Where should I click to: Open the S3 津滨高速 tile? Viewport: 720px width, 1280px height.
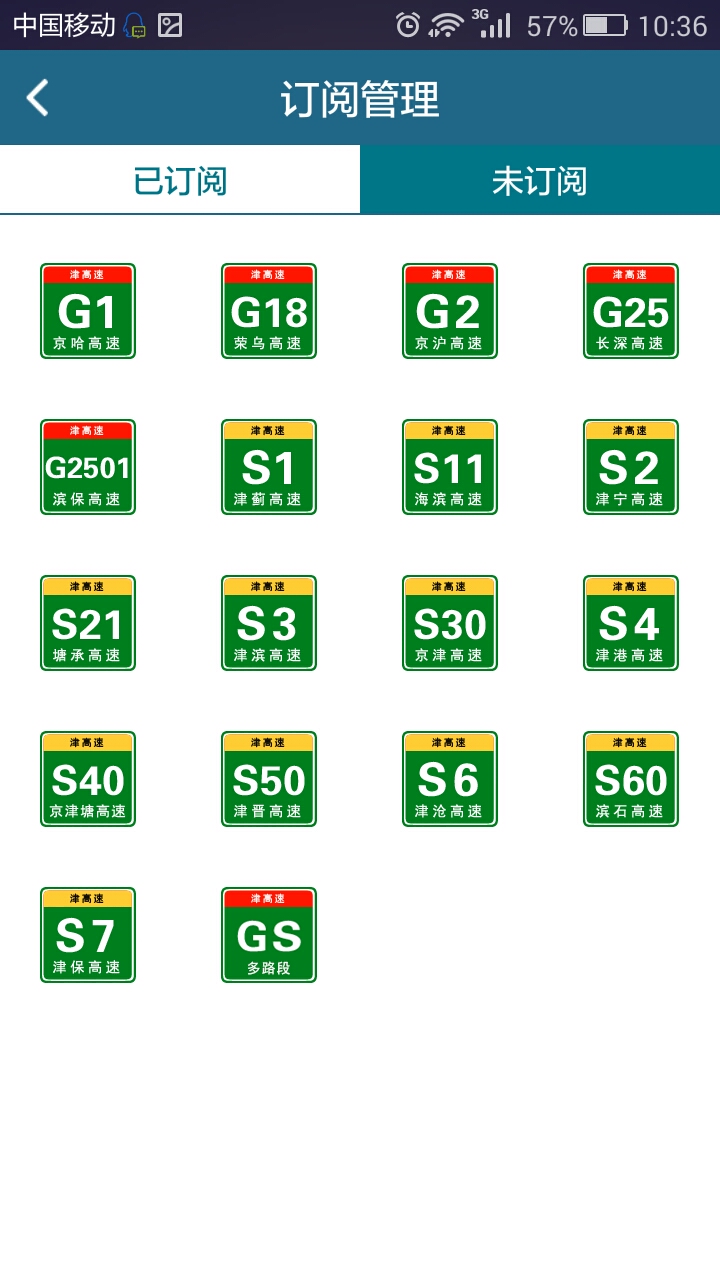[x=269, y=623]
